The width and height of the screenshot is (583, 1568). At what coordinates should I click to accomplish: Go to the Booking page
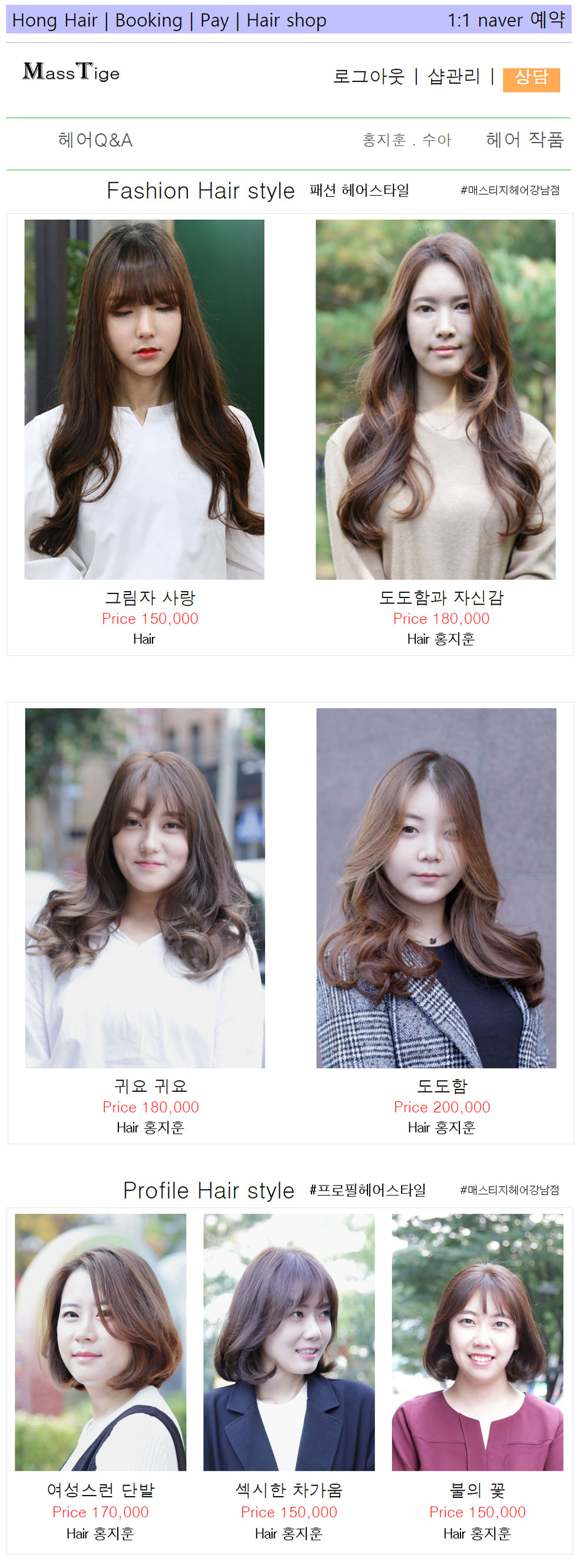tap(148, 20)
